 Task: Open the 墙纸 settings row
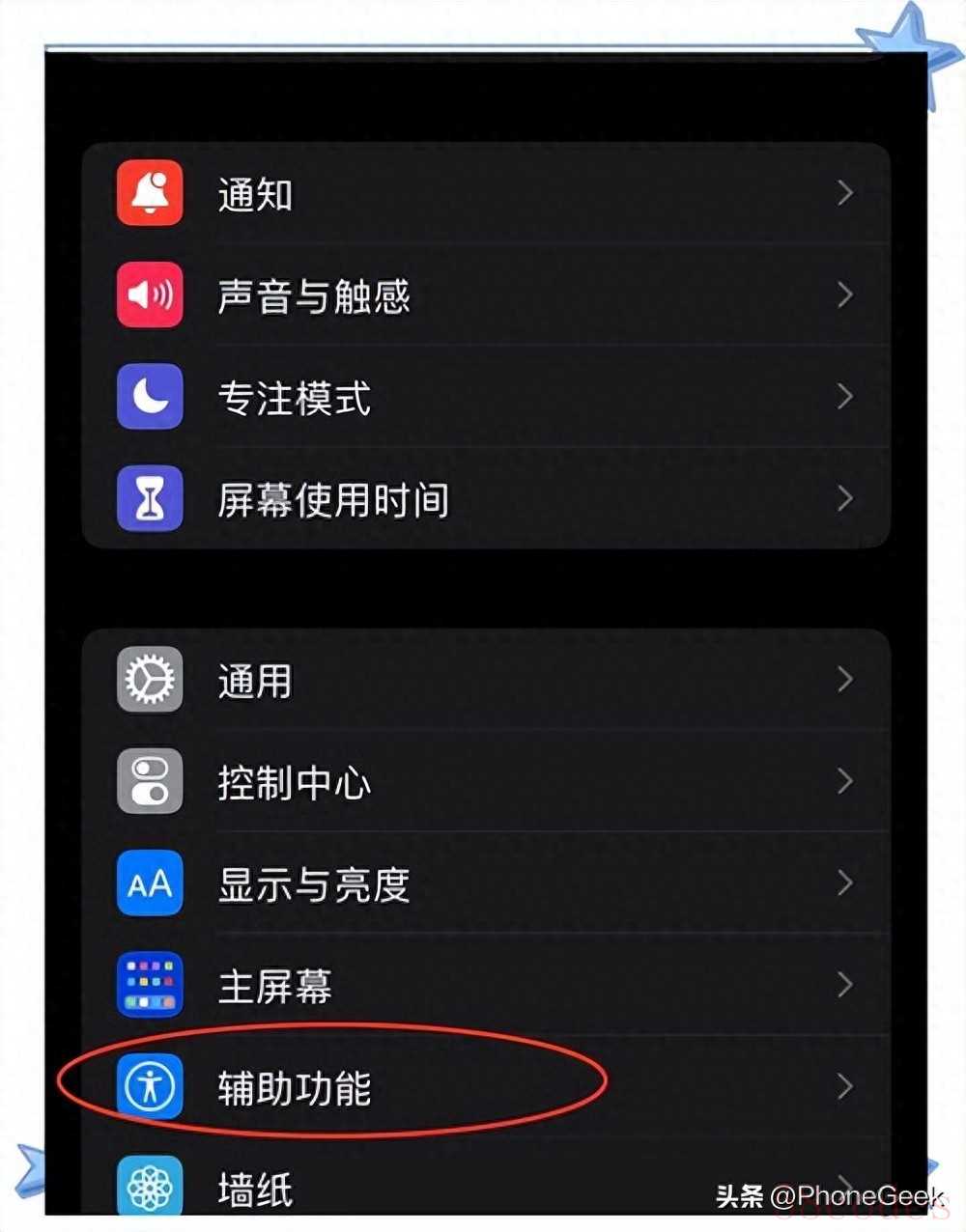pyautogui.click(x=483, y=1188)
